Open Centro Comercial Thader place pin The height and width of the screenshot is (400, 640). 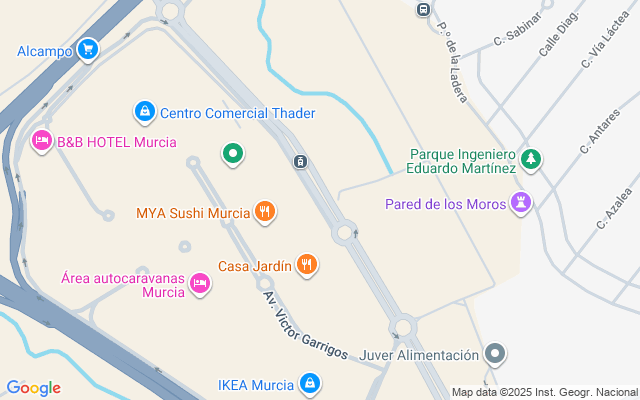(x=145, y=111)
